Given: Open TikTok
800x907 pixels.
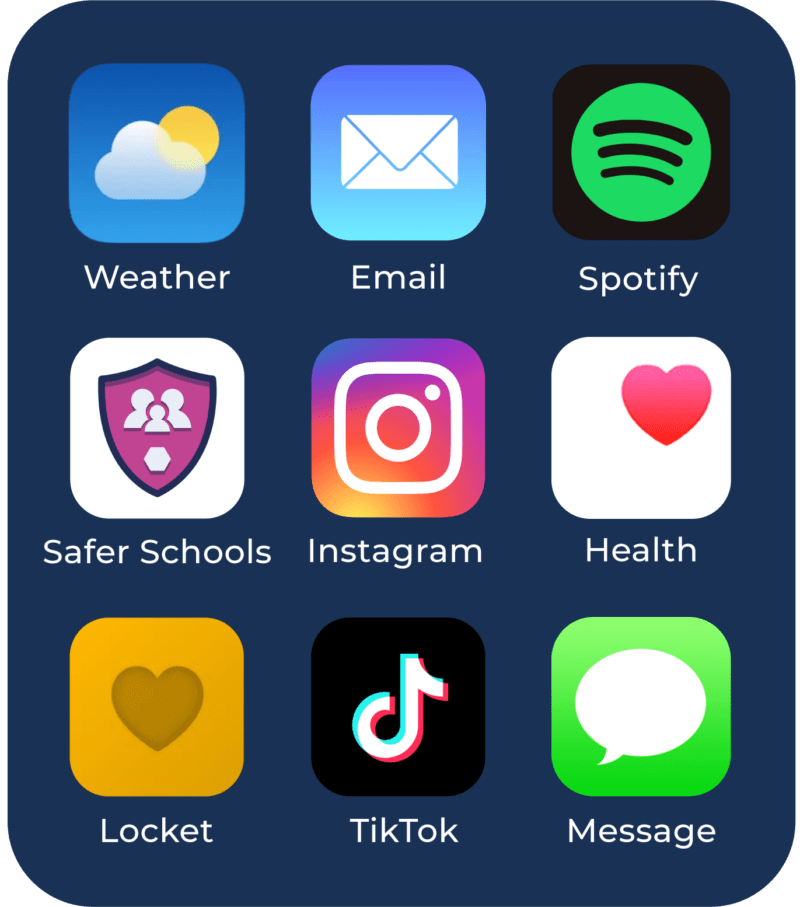Looking at the screenshot, I should 399,706.
